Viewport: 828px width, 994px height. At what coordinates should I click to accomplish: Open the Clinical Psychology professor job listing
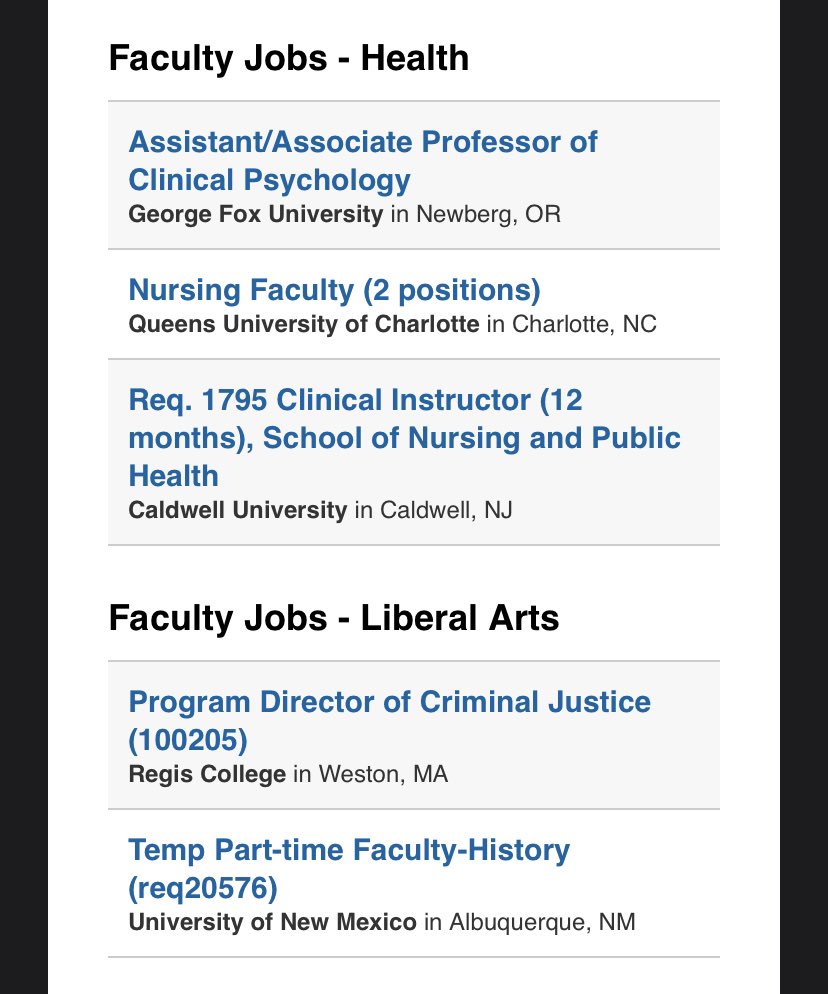(362, 160)
